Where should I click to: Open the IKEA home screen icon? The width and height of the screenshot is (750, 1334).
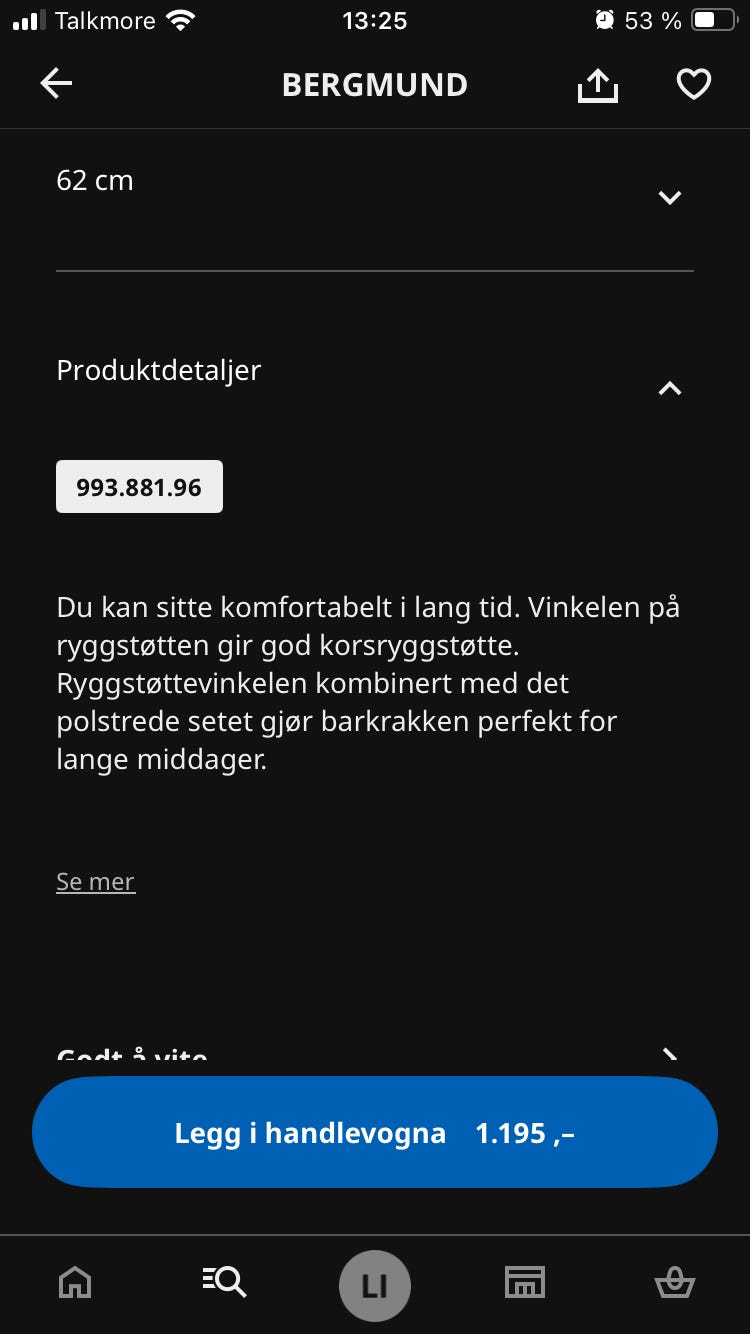75,1283
